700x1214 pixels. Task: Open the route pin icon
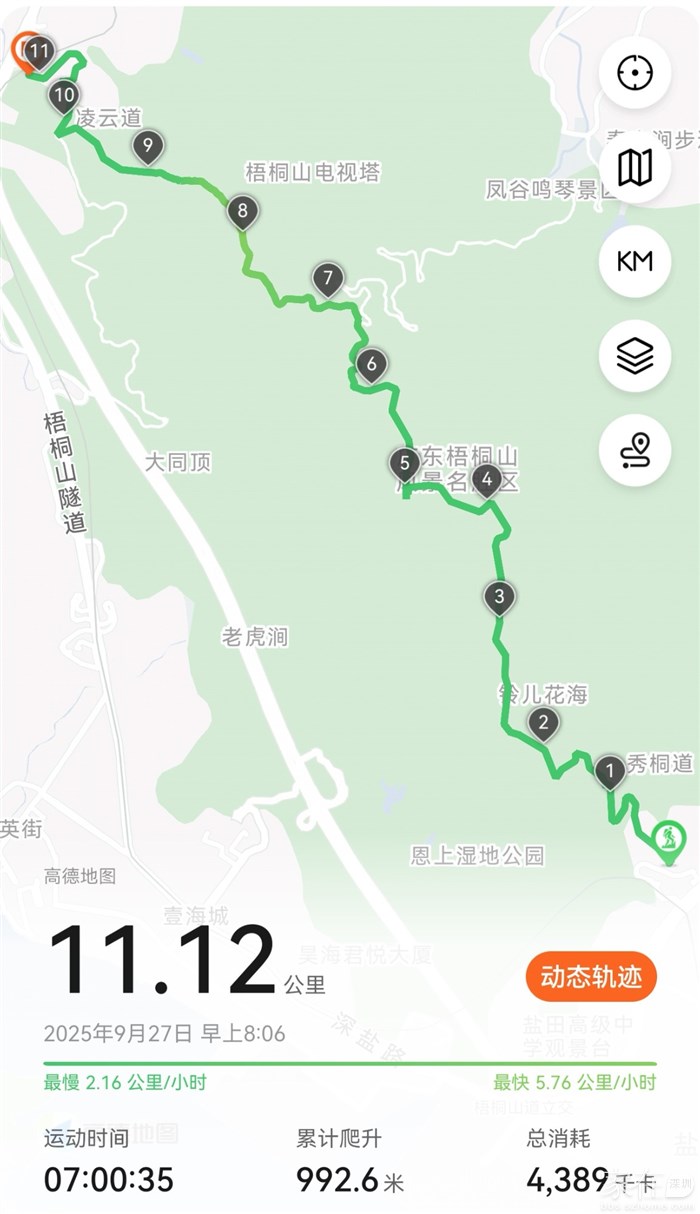[635, 451]
